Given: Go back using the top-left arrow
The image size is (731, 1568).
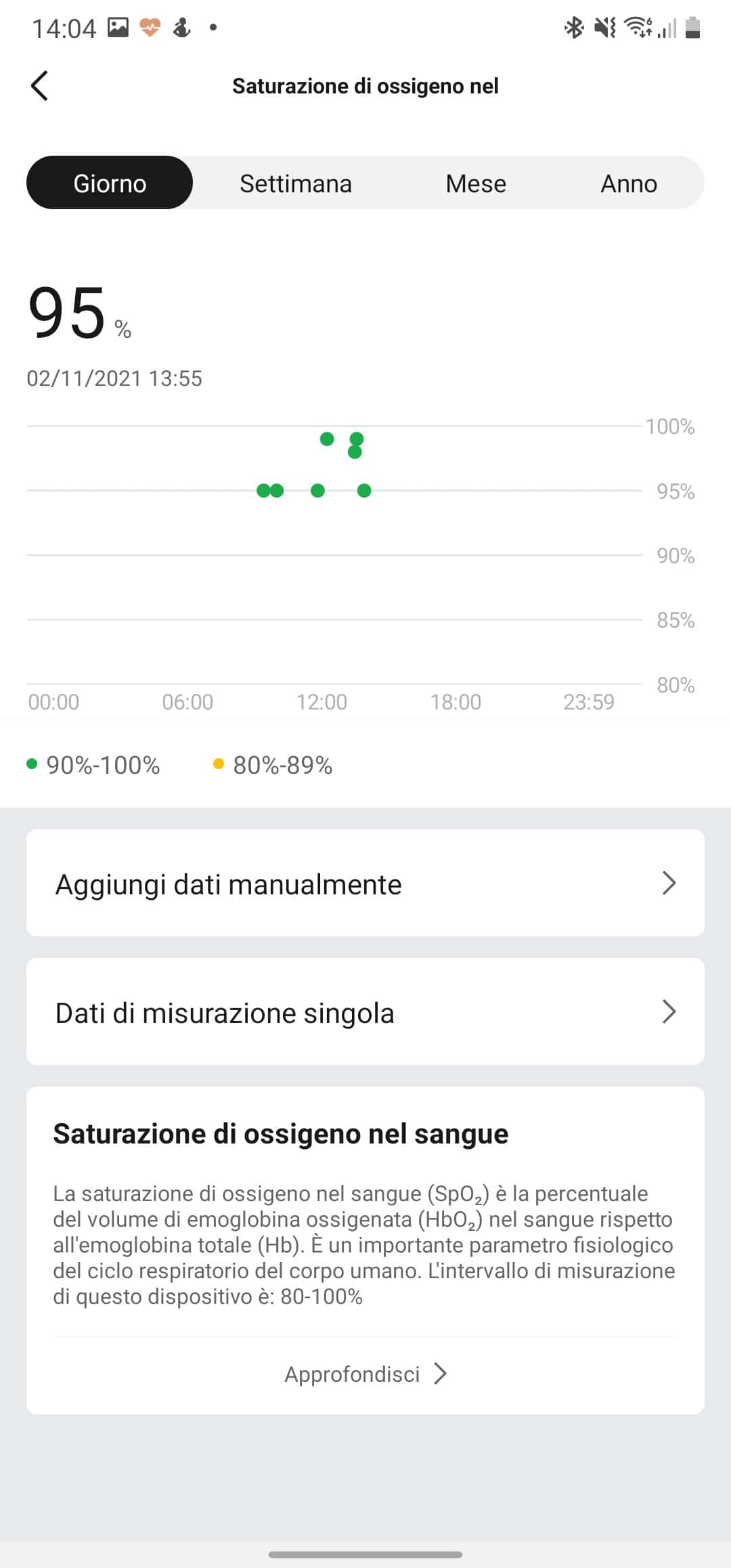Looking at the screenshot, I should click(39, 86).
